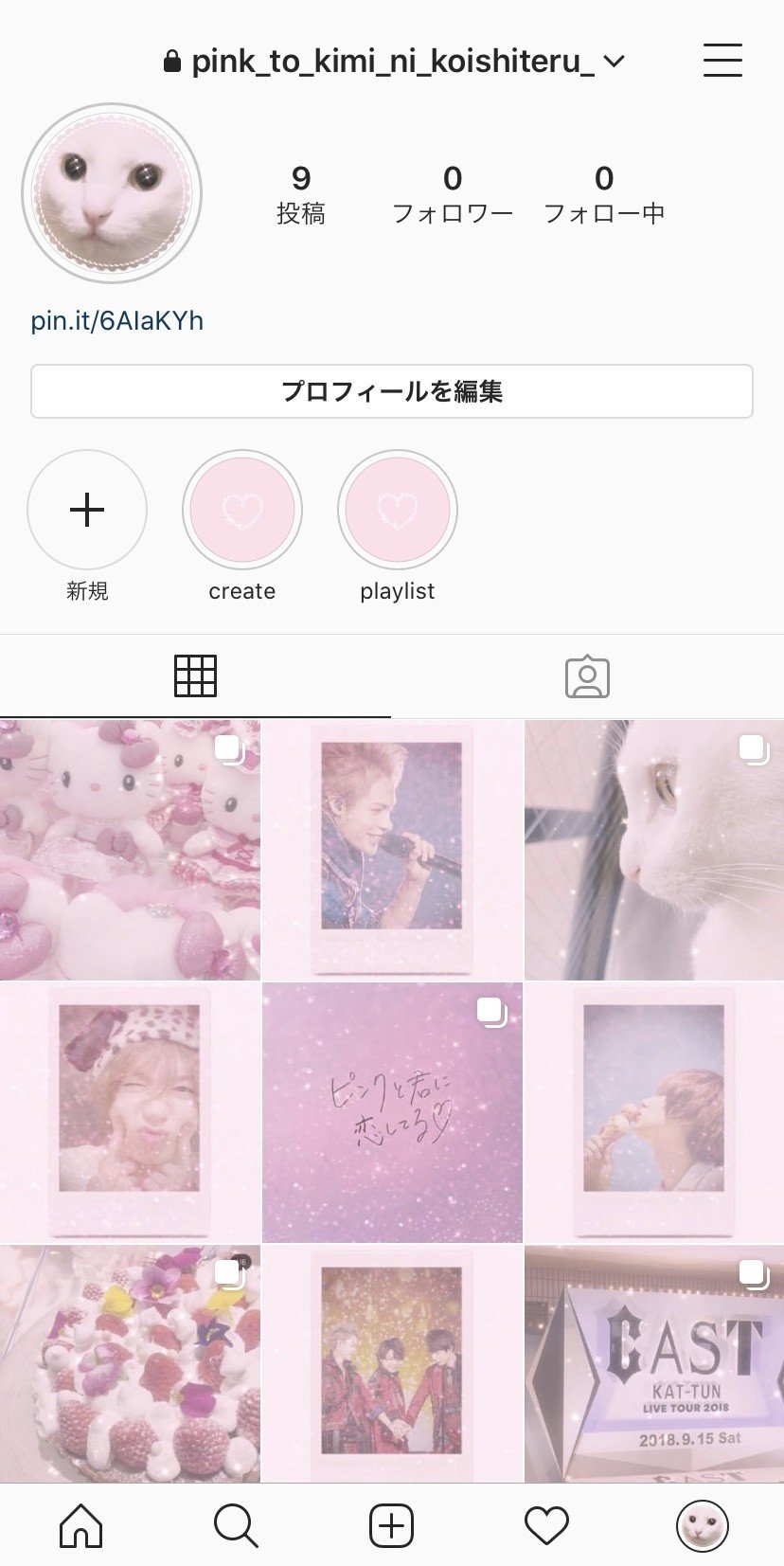Expand the account switcher next to the username
The height and width of the screenshot is (1566, 784).
pos(615,62)
